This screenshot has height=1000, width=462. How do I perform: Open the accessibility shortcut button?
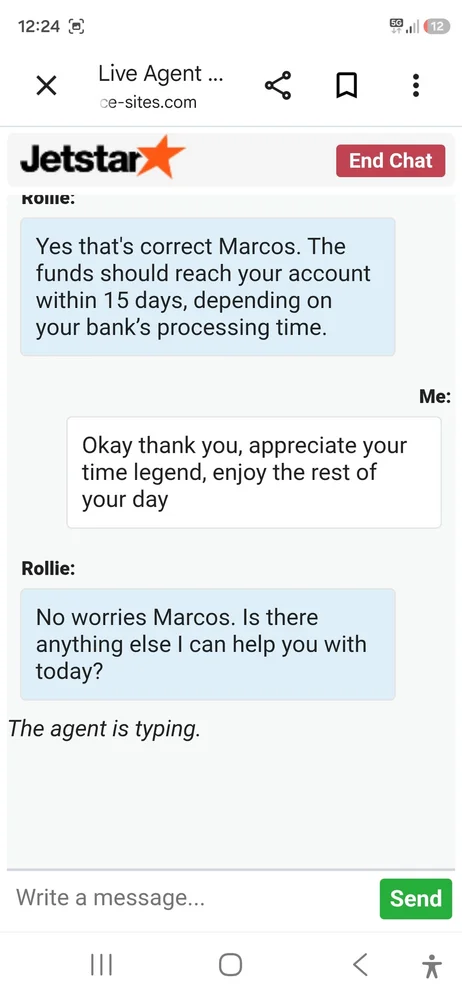point(432,966)
